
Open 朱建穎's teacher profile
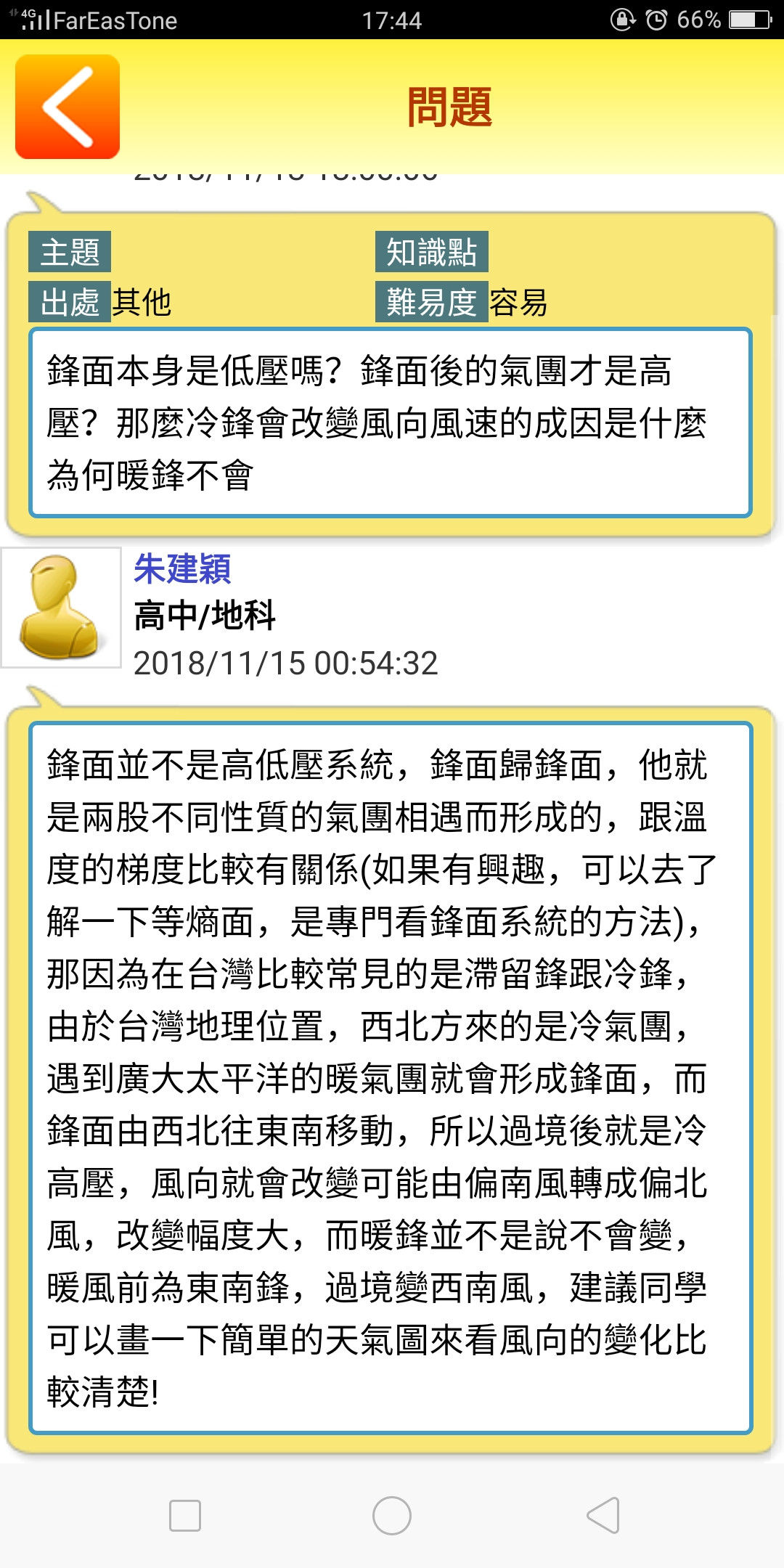(182, 568)
